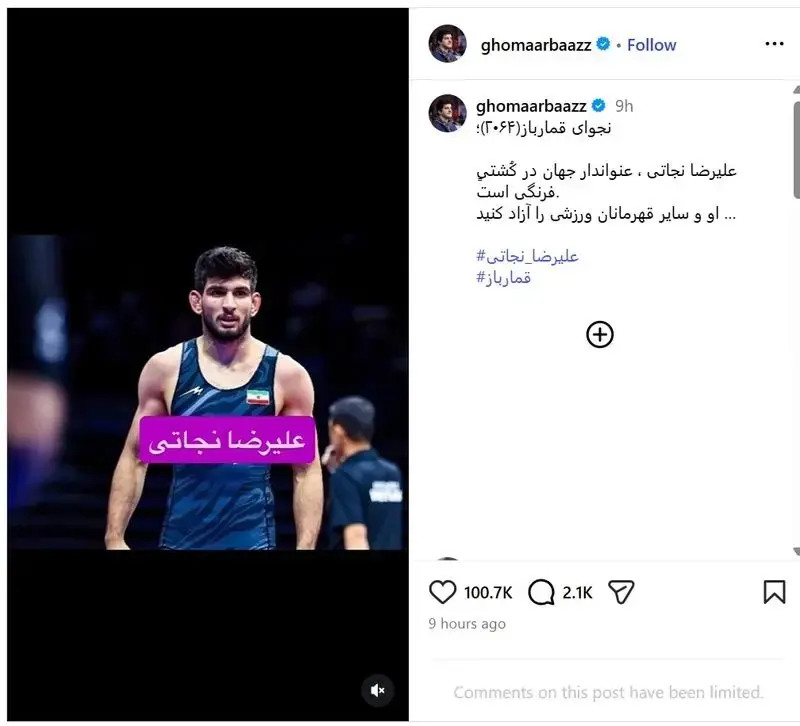
Task: Unmute the video sound
Action: [378, 690]
